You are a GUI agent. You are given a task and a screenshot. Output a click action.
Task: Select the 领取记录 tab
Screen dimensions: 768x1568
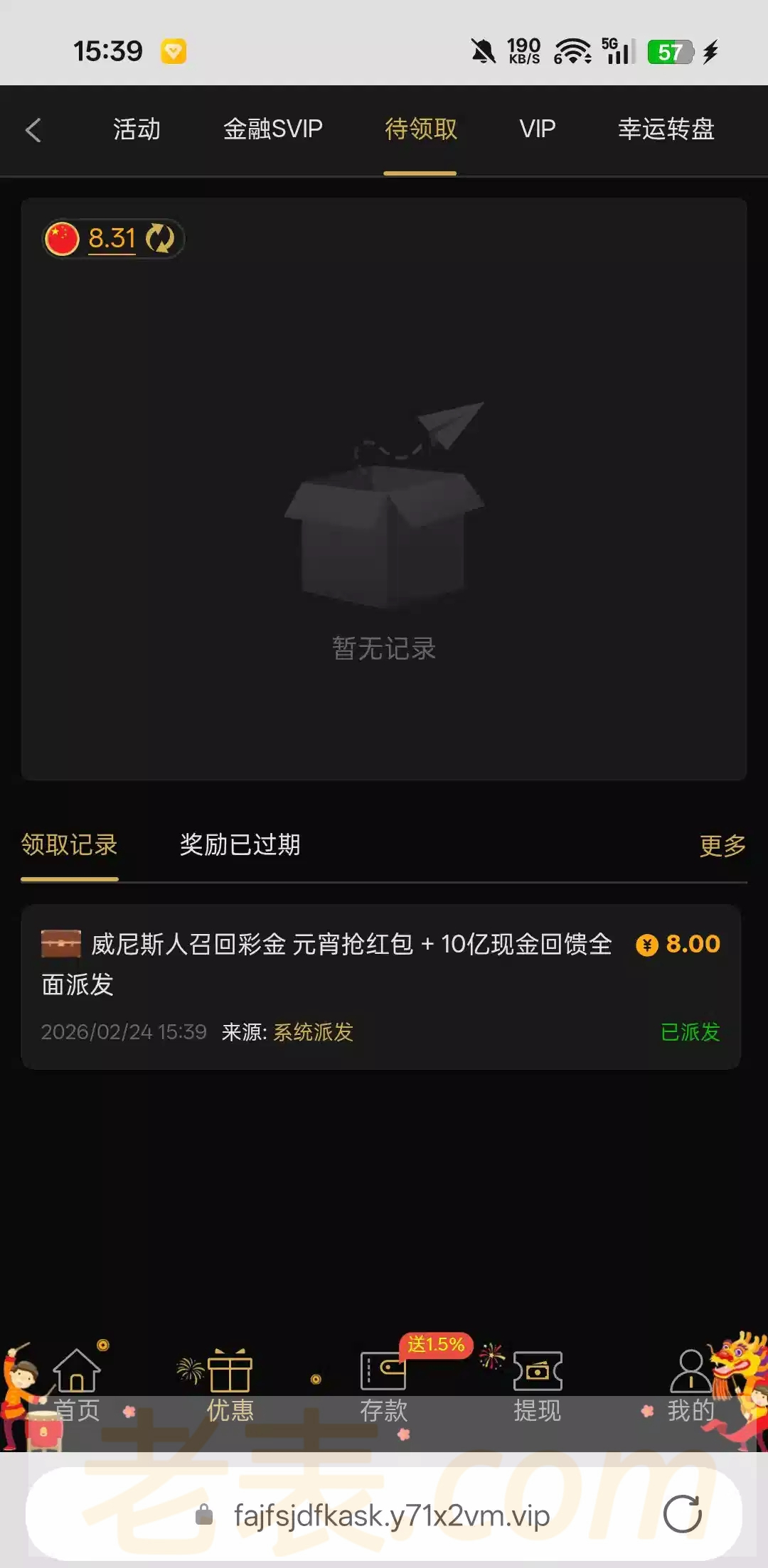point(69,845)
